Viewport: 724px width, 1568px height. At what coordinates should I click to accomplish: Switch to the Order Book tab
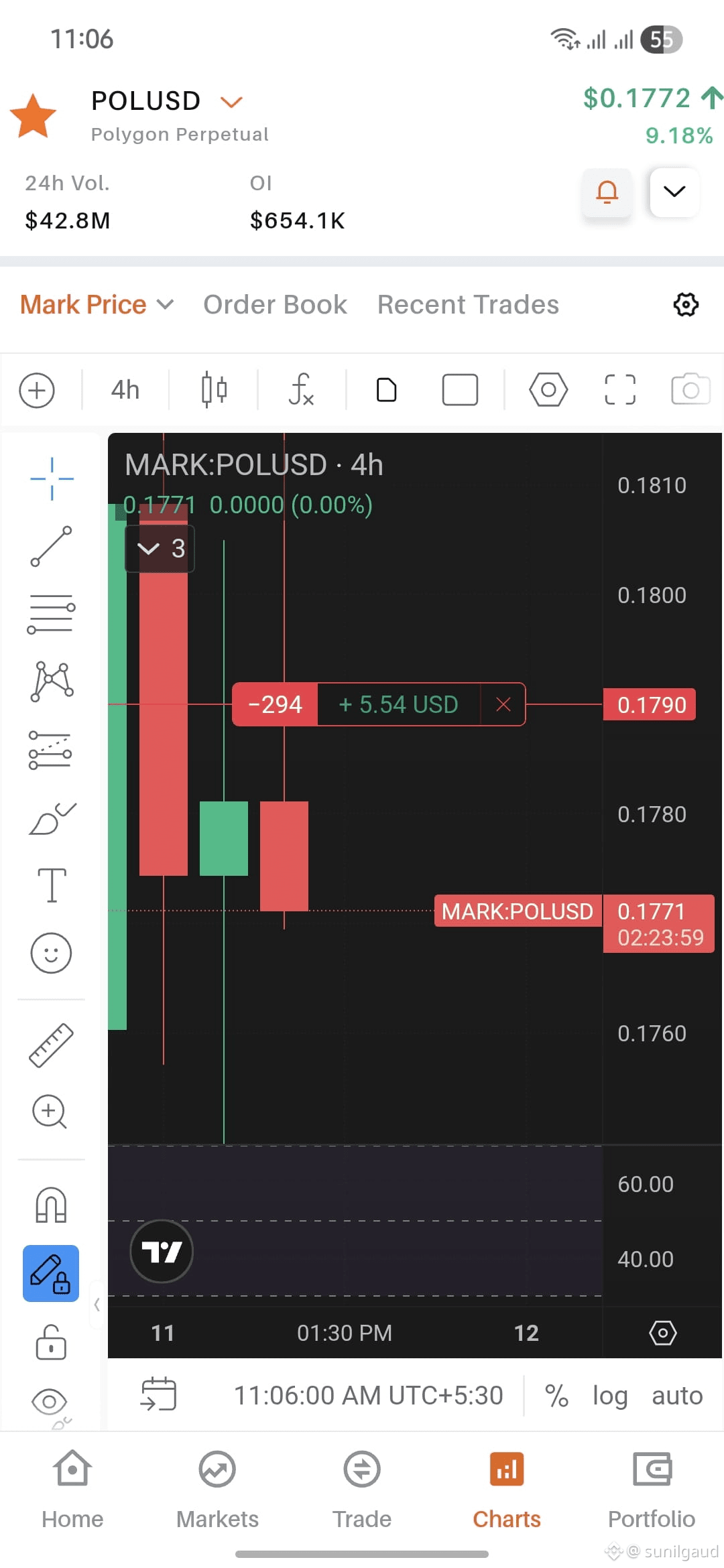(275, 304)
